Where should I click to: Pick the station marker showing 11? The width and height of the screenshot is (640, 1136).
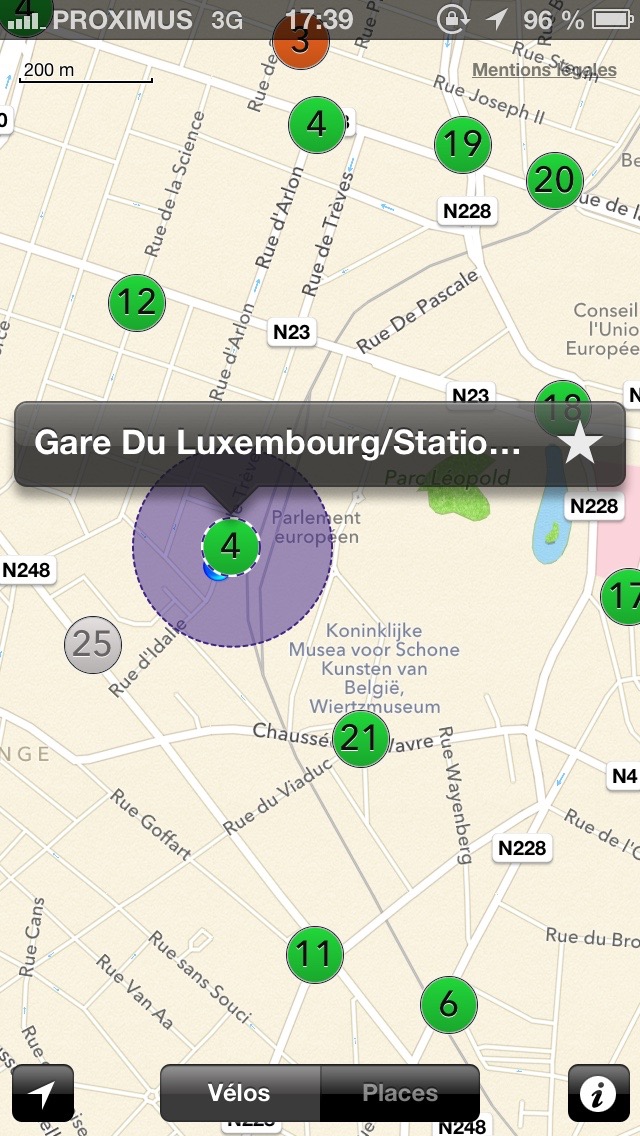(314, 954)
